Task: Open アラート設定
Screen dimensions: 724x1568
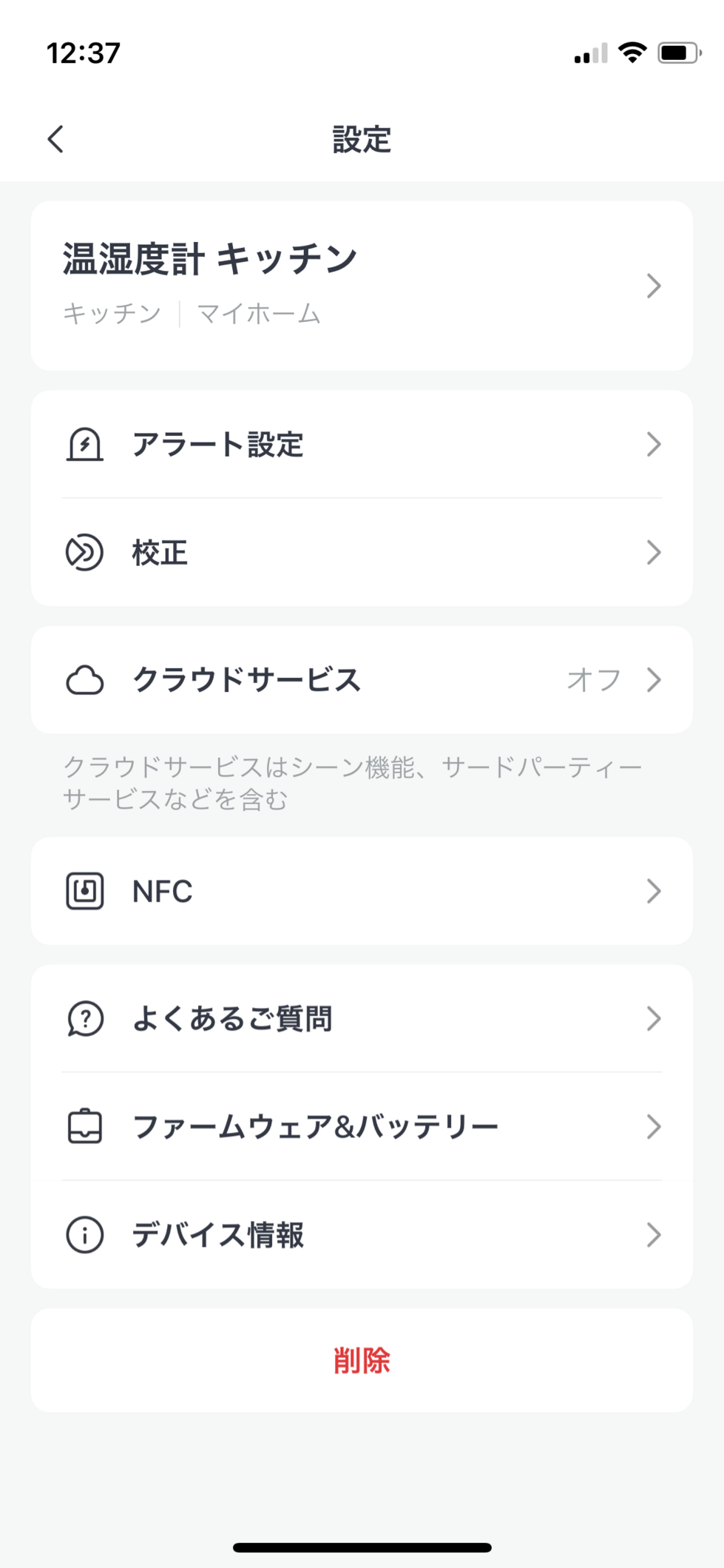Action: (x=361, y=445)
